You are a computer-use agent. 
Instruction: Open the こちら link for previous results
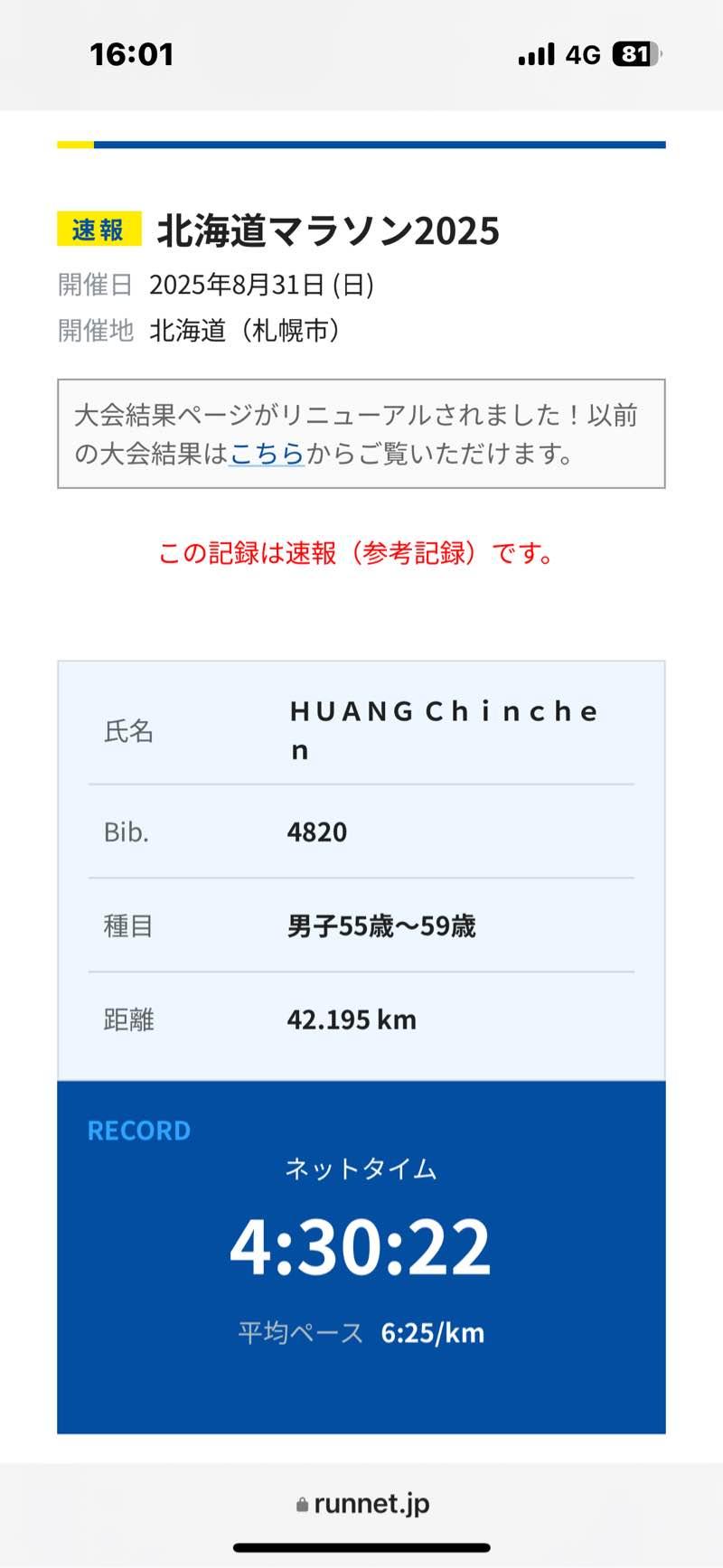[x=267, y=453]
